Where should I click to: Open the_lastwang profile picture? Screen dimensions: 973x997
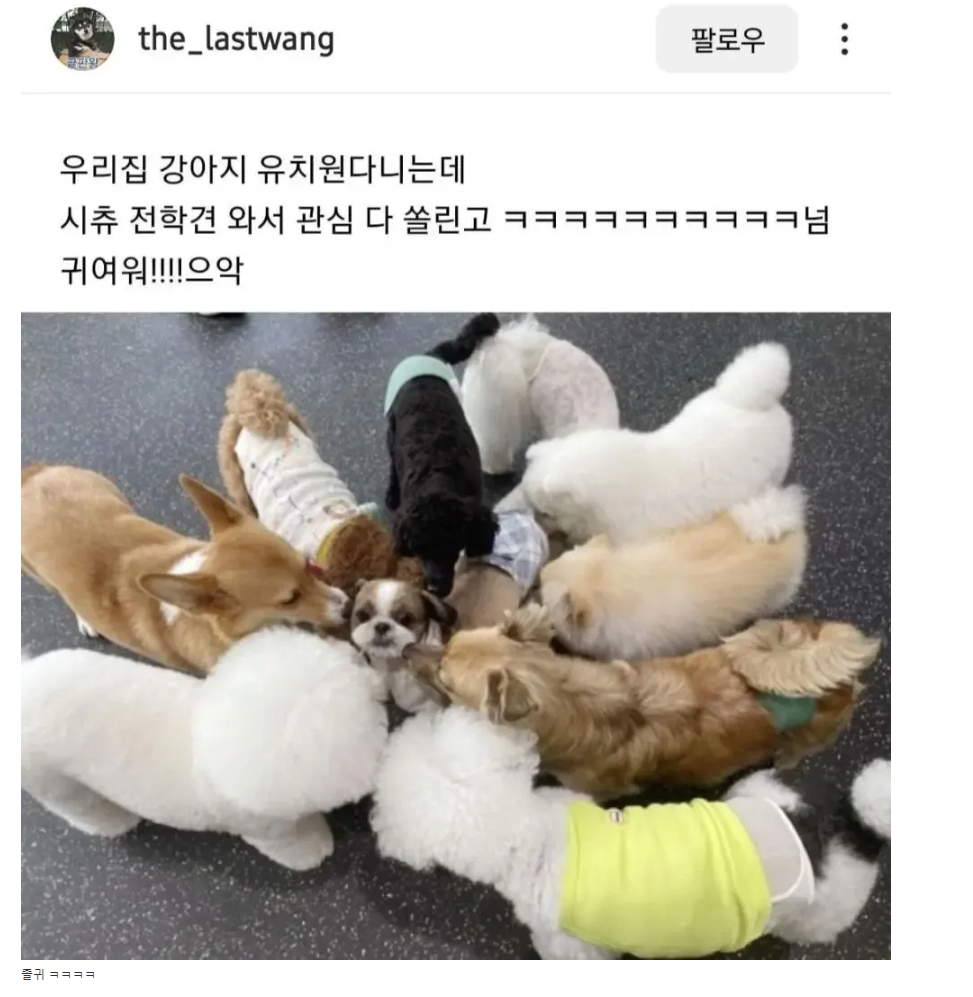[83, 40]
